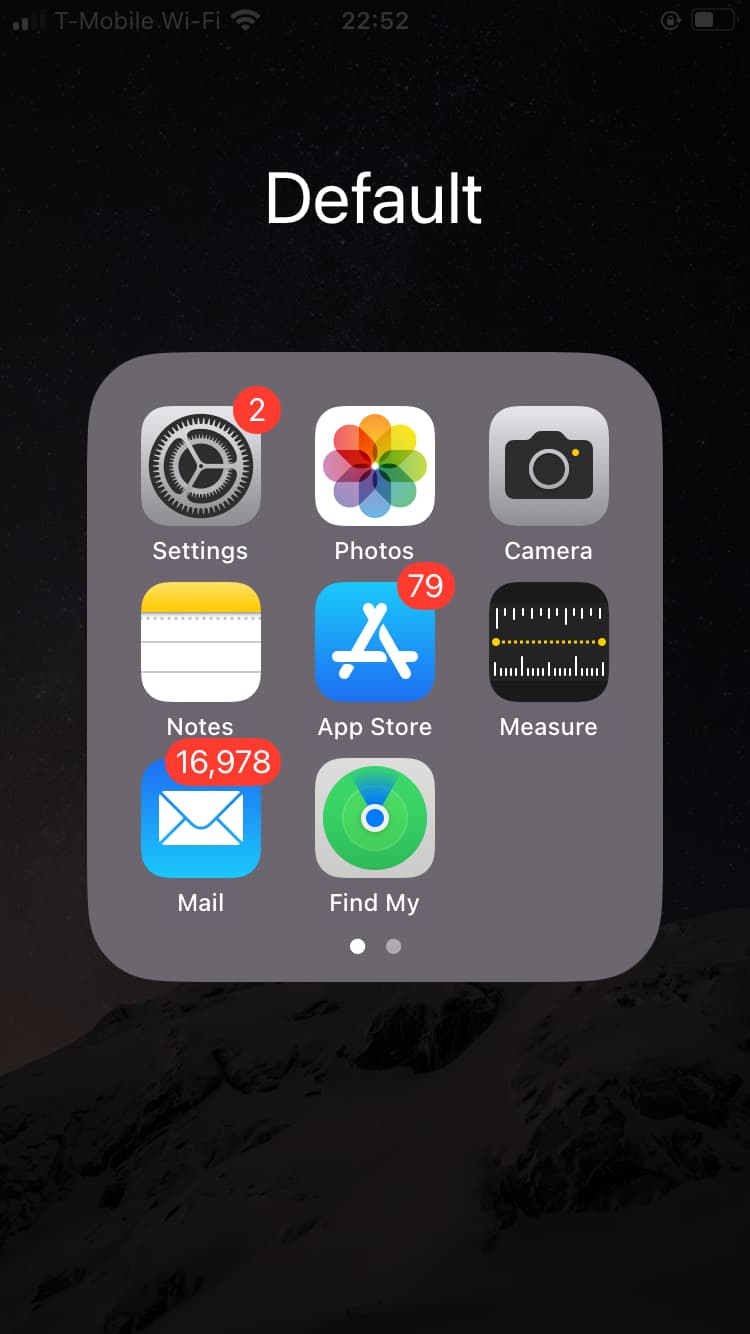Open the Settings app
Screen dimensions: 750x1334
(201, 466)
